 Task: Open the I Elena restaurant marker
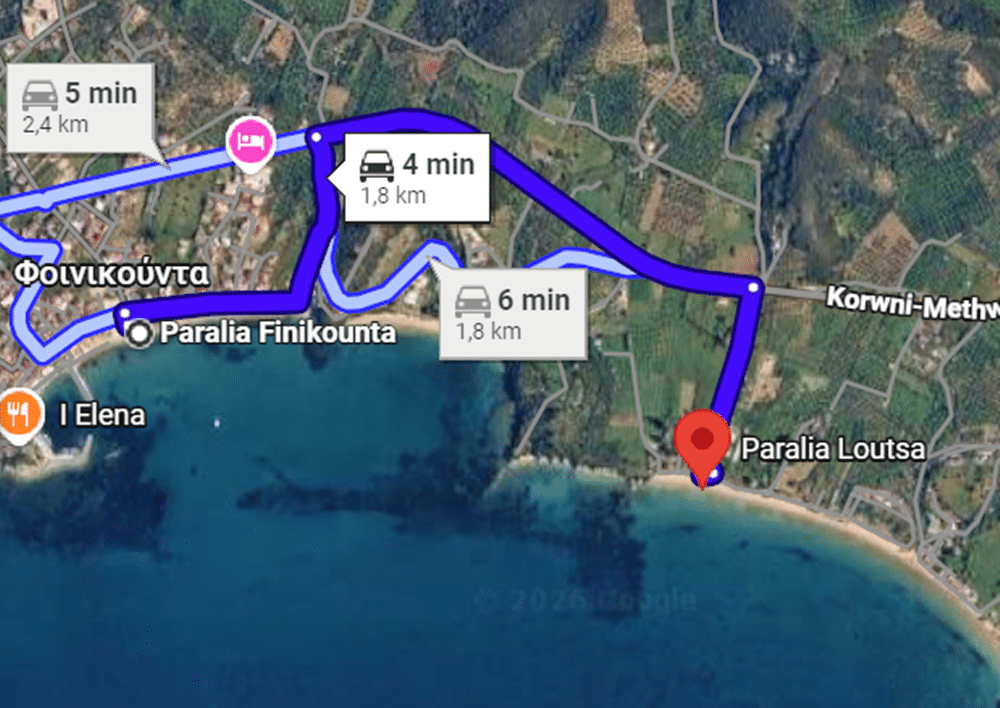click(19, 413)
